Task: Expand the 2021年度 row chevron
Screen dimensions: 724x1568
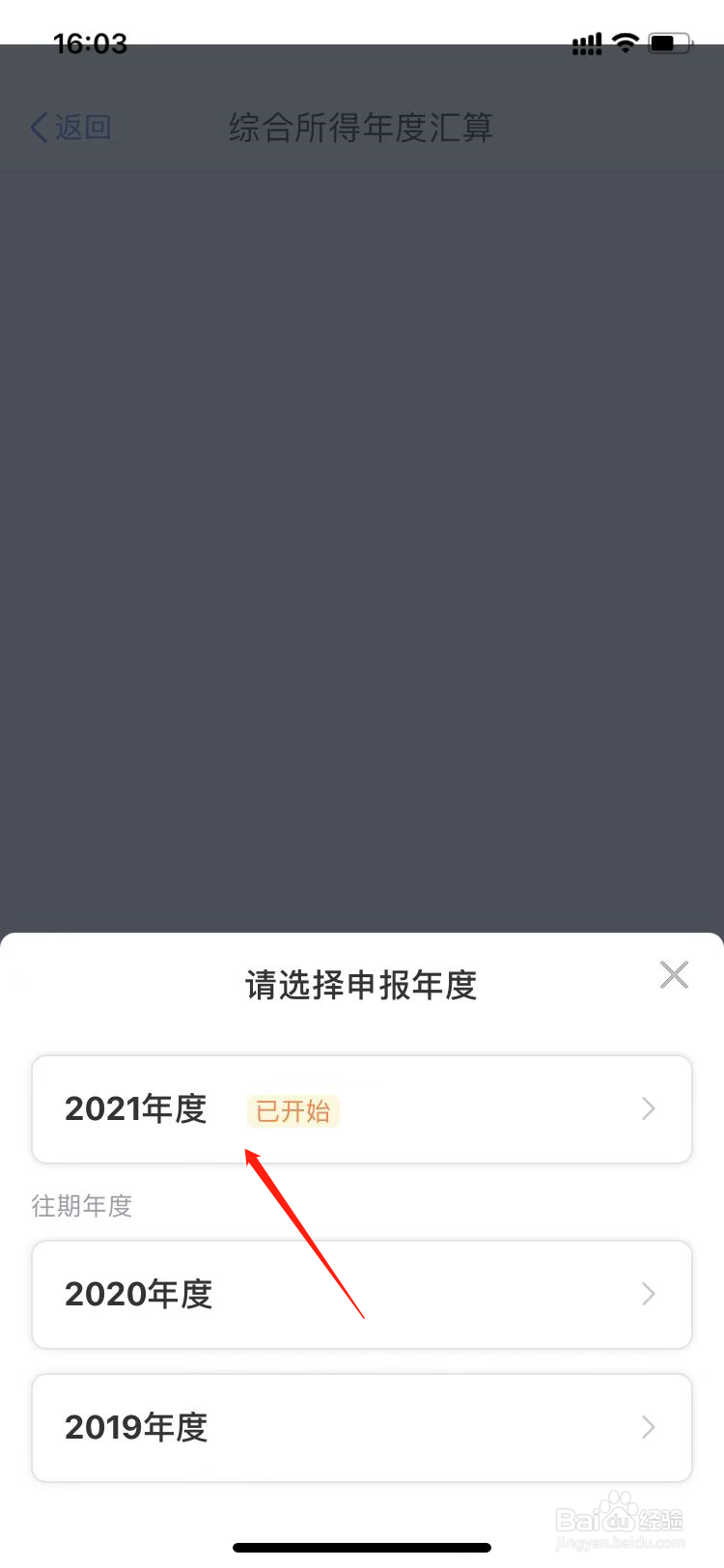Action: [648, 1109]
